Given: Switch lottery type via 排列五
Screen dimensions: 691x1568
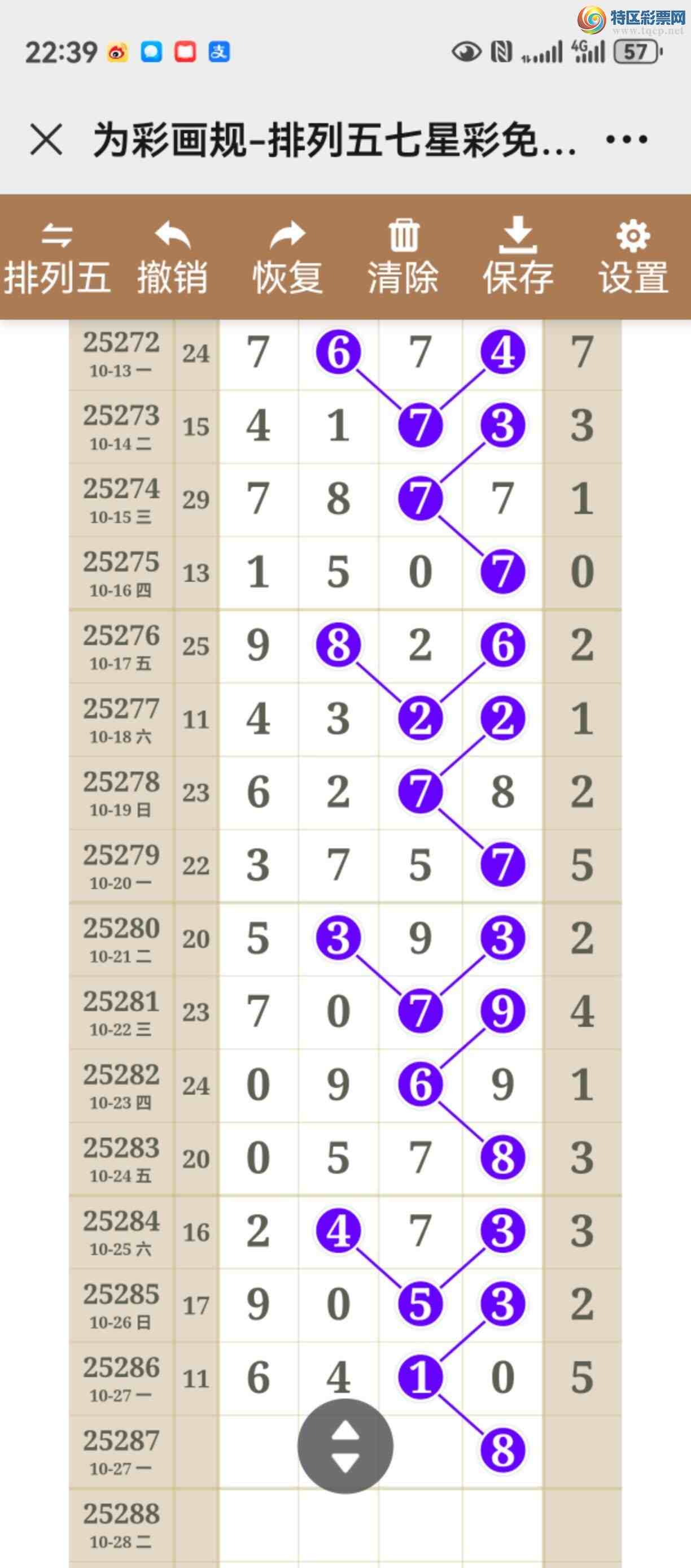Looking at the screenshot, I should click(x=56, y=258).
